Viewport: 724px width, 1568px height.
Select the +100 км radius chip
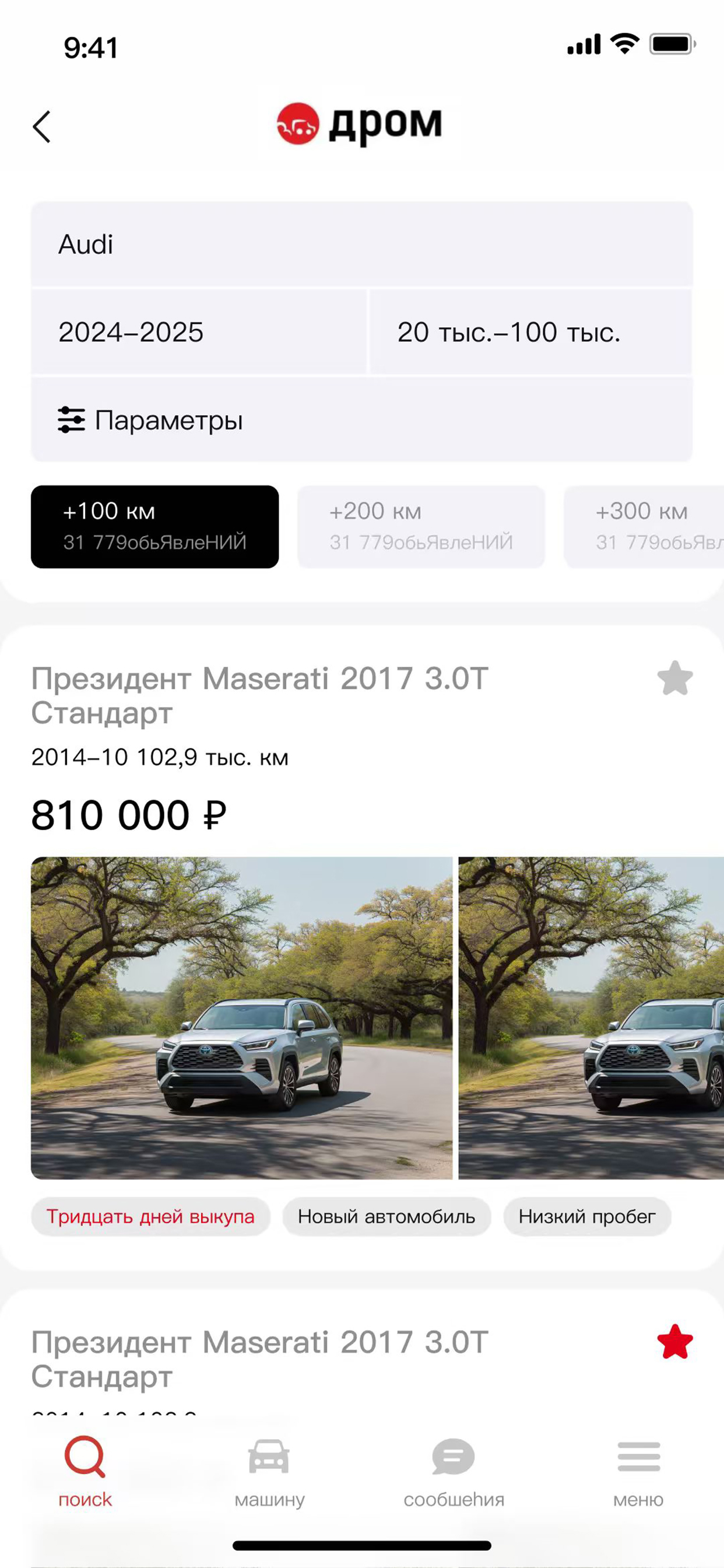point(154,527)
